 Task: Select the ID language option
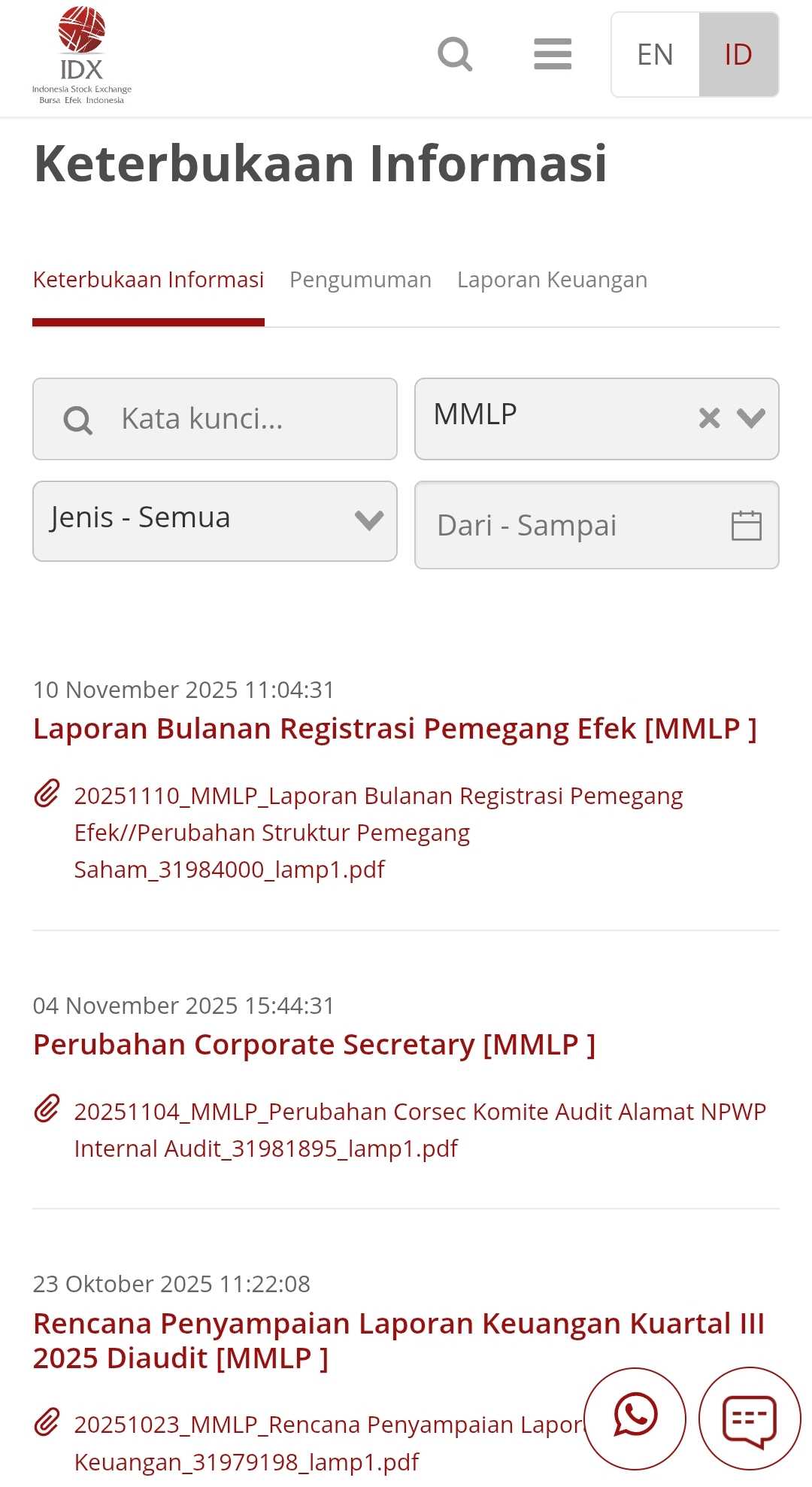(738, 54)
